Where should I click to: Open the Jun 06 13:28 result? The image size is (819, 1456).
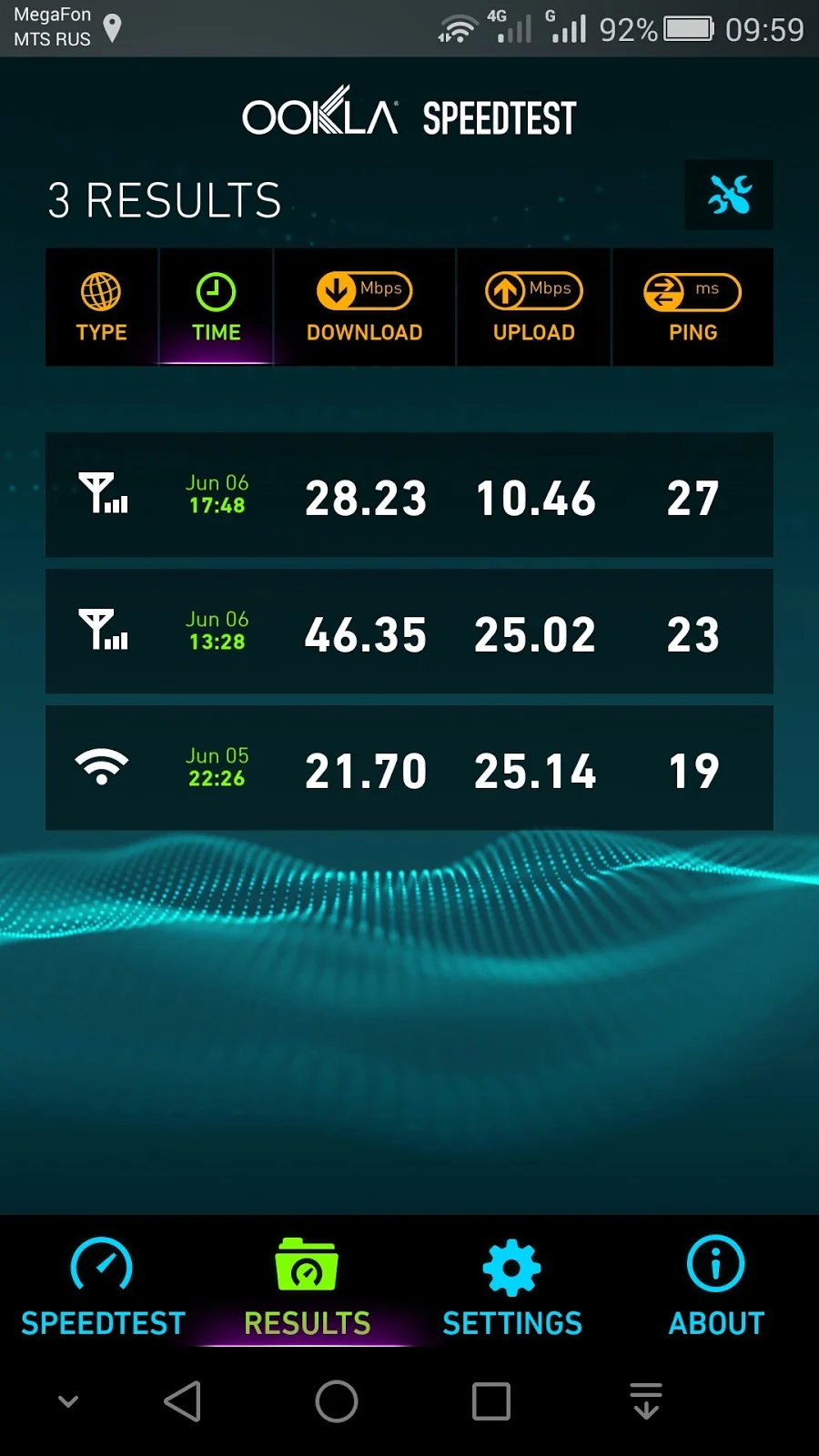pyautogui.click(x=409, y=632)
